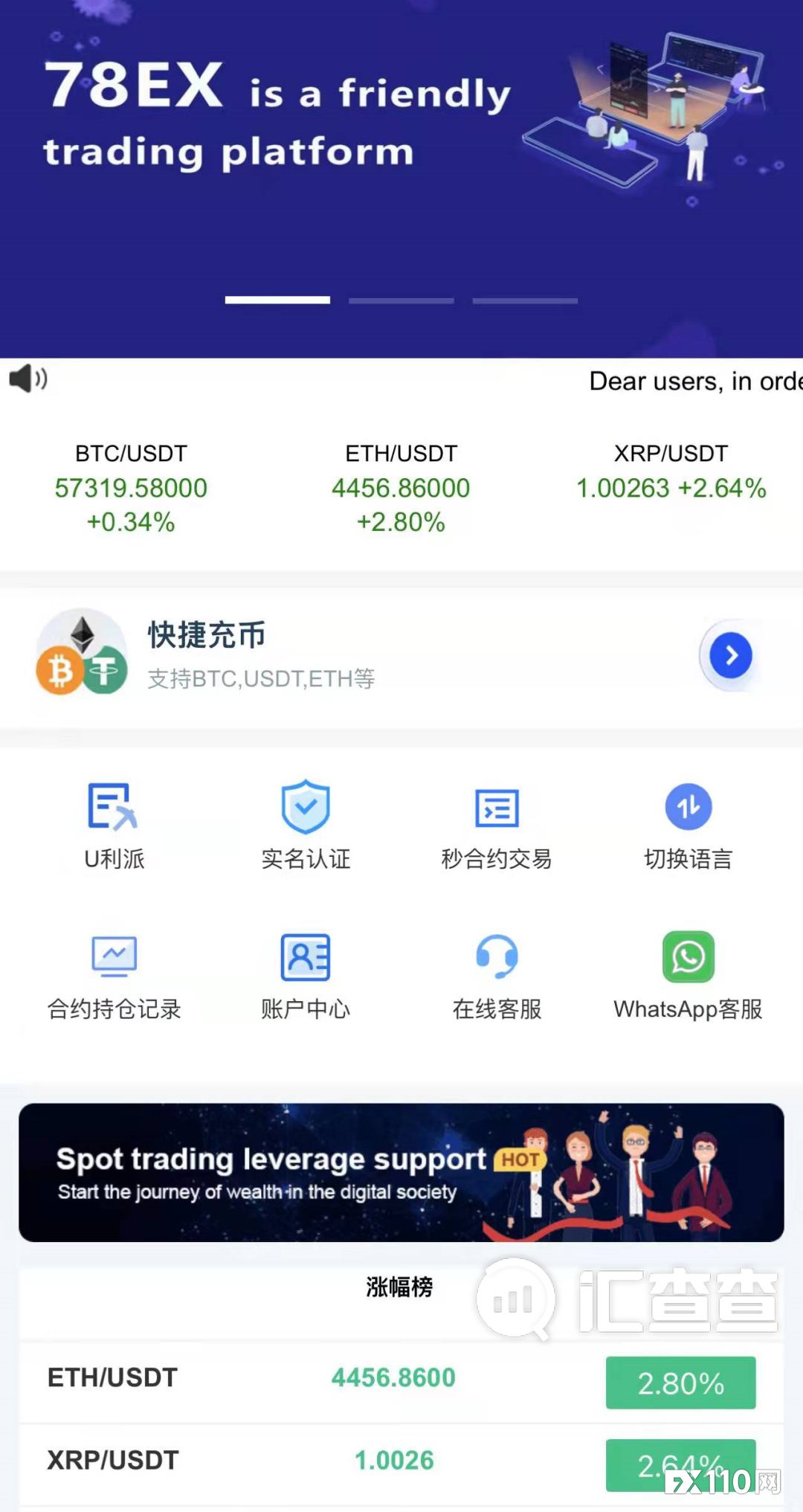
Task: Toggle the second carousel indicator dot
Action: coord(401,300)
